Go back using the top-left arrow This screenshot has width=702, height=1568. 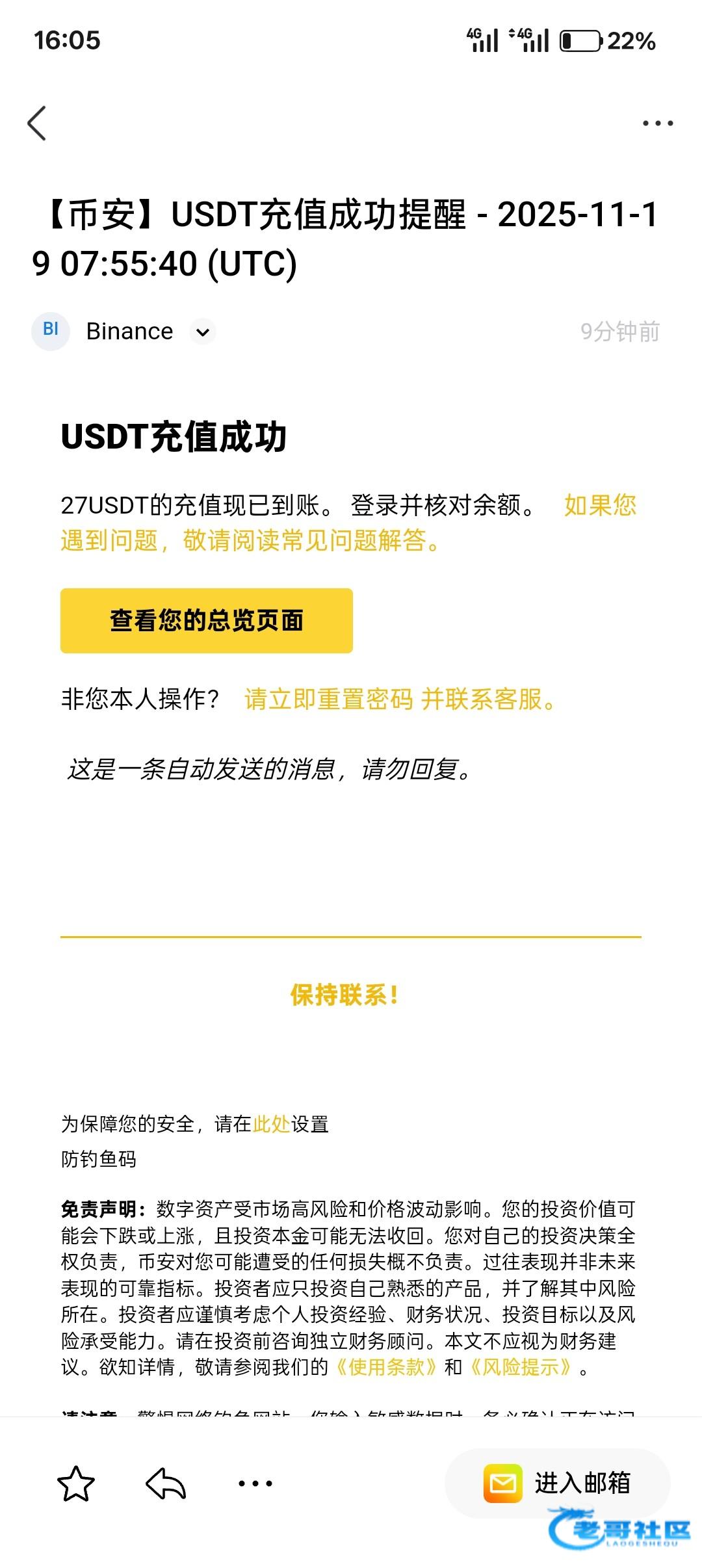tap(38, 124)
